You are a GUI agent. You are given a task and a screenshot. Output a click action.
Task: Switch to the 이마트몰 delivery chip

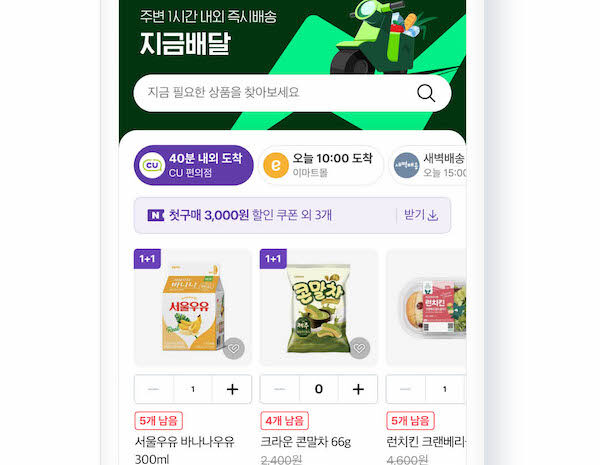click(320, 165)
